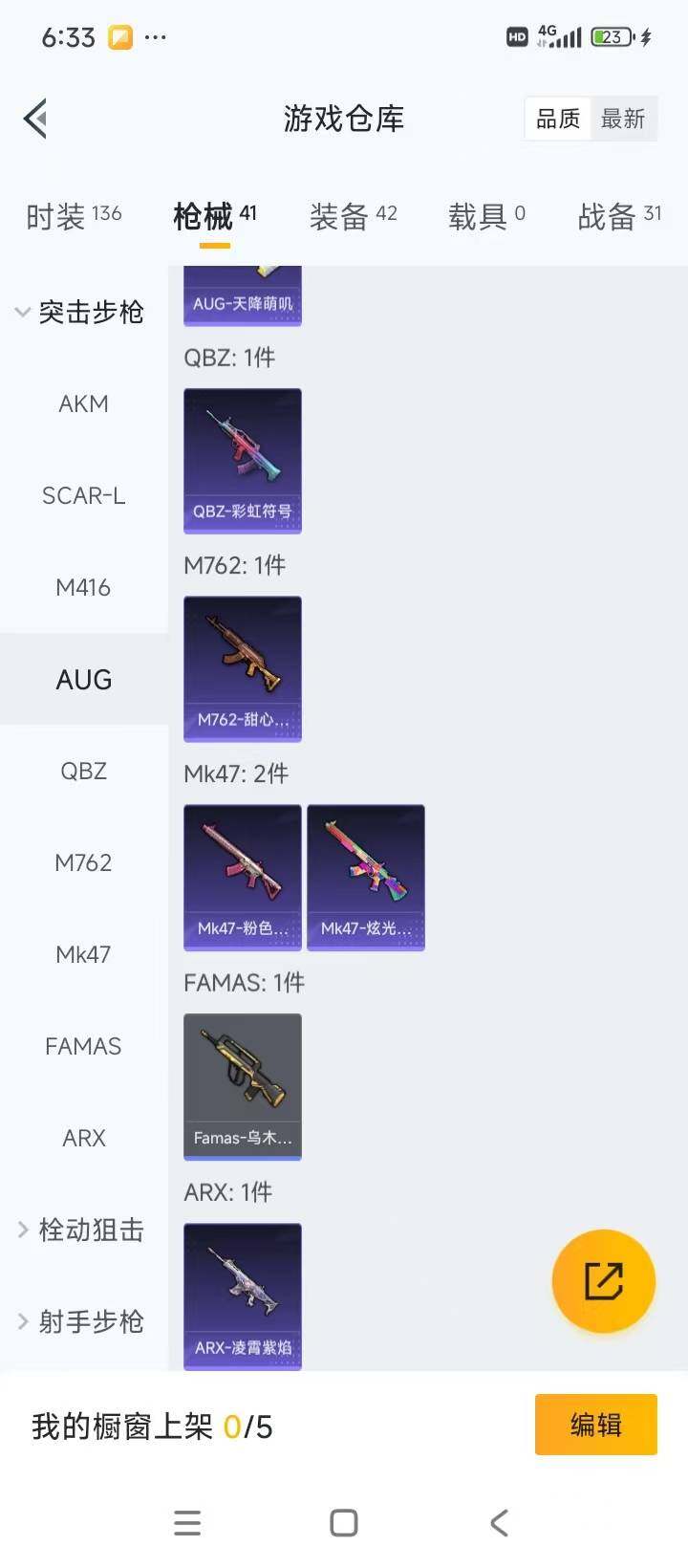Tap the 编辑 edit button

595,1425
